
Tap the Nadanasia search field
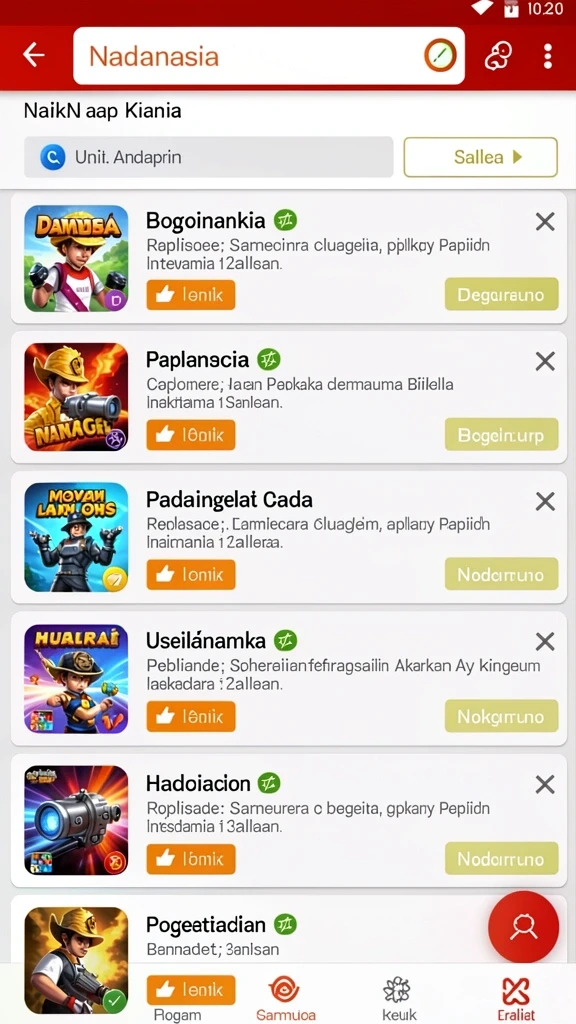[x=268, y=56]
